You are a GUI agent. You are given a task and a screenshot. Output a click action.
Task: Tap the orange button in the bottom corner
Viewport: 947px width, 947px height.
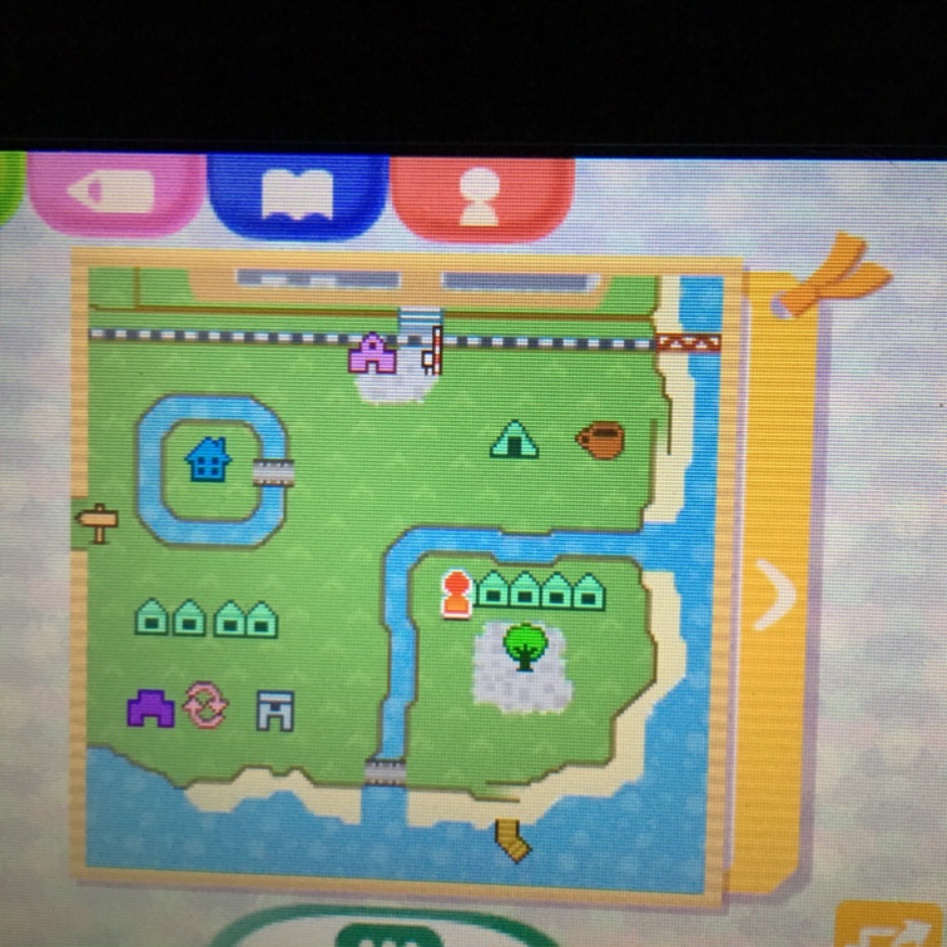click(894, 927)
